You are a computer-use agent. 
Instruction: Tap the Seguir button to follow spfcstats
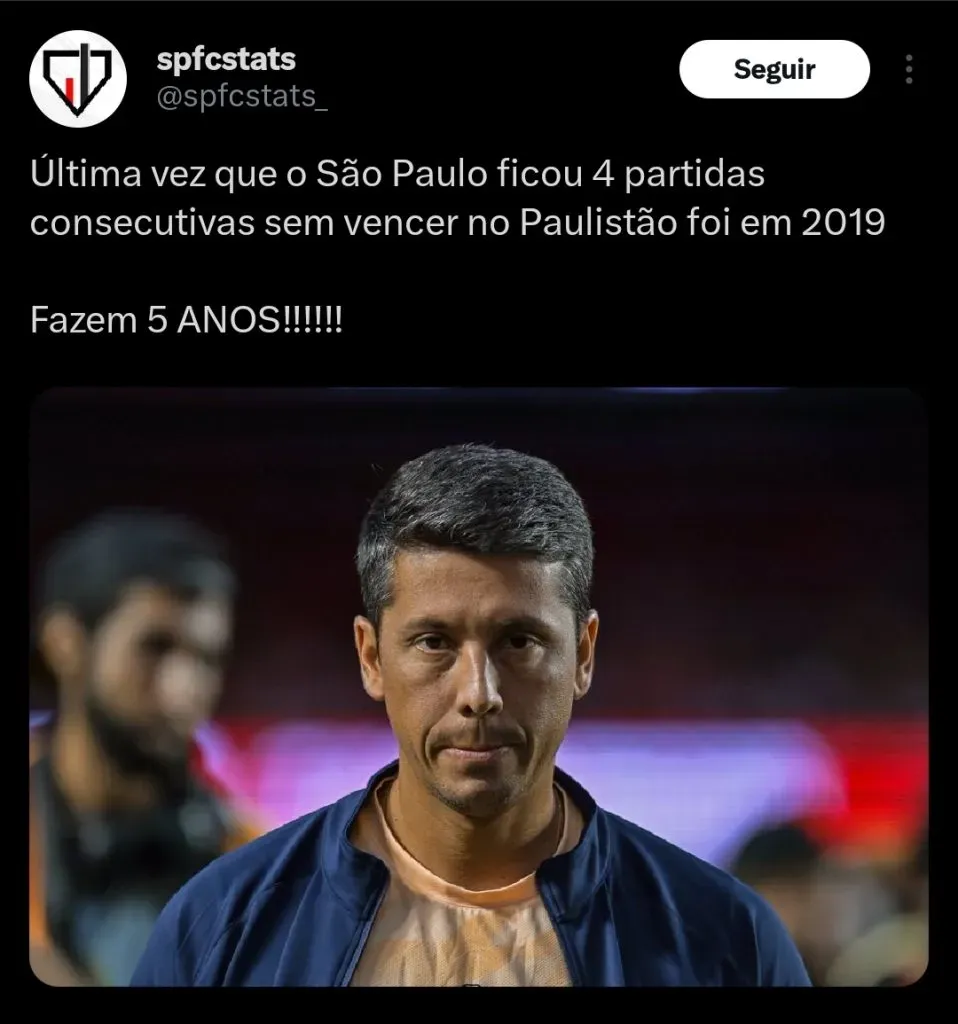[774, 69]
